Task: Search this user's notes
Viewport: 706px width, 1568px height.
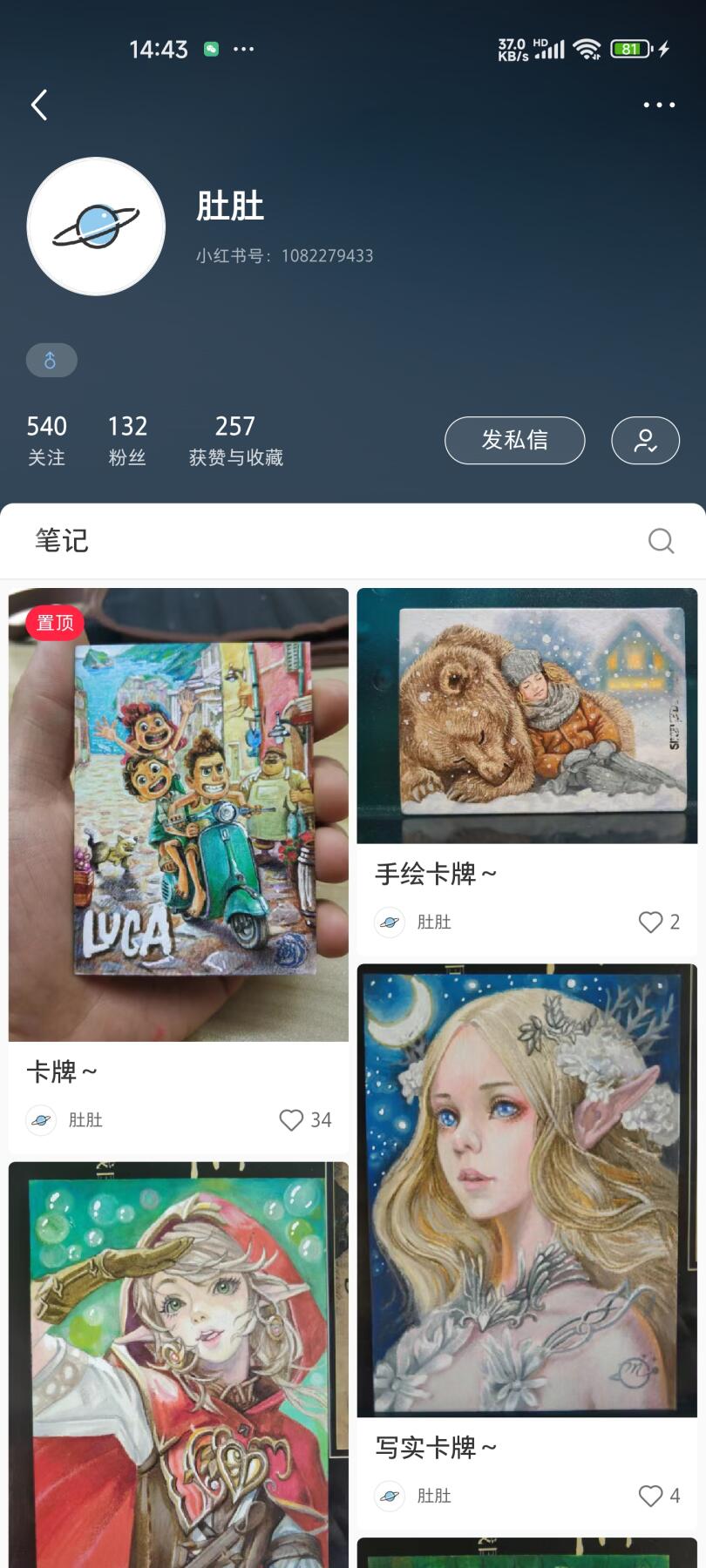Action: click(661, 541)
